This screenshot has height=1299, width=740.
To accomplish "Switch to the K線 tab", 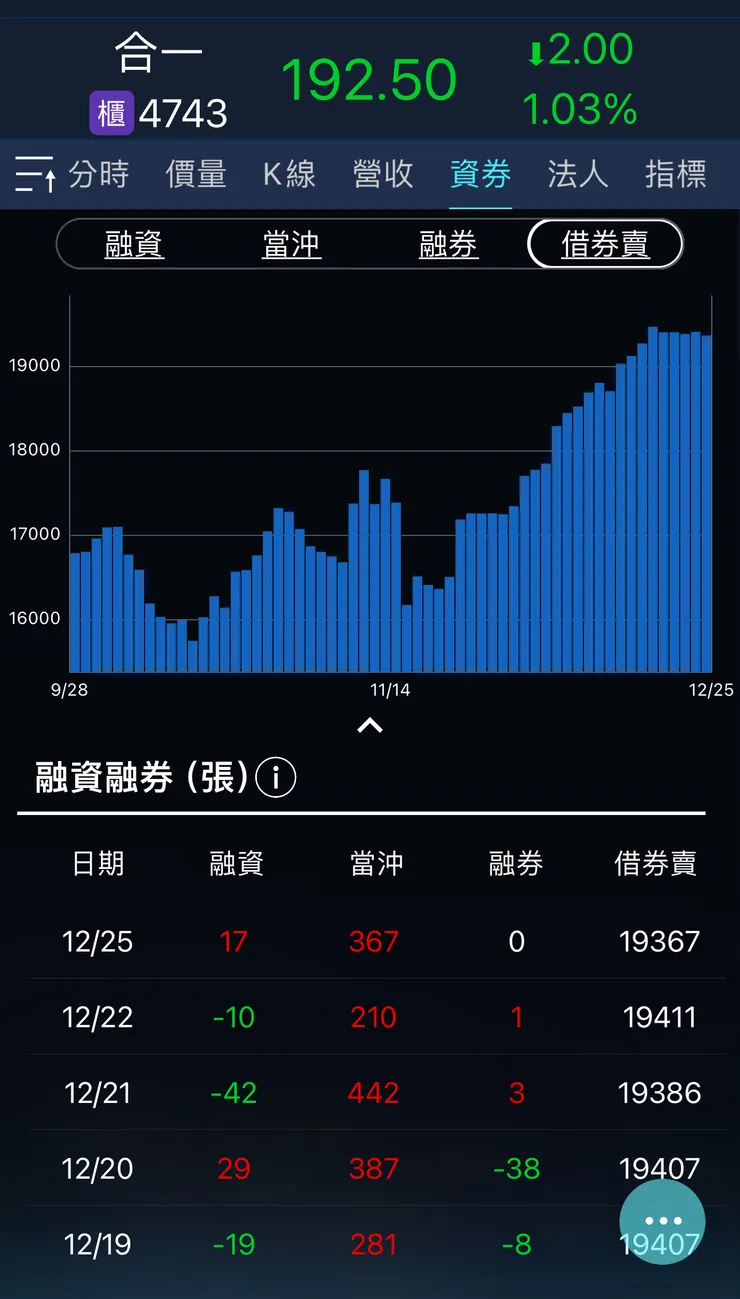I will tap(290, 174).
